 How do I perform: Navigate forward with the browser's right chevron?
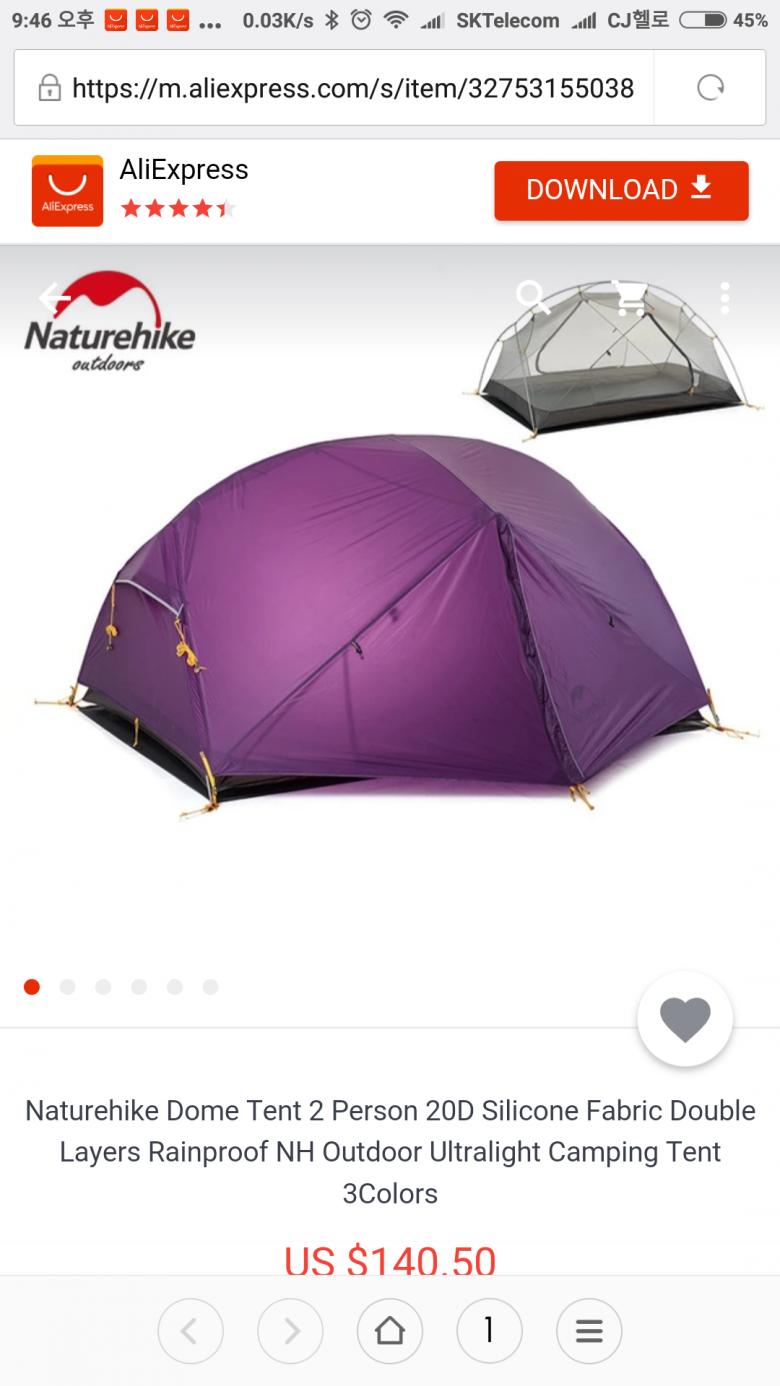coord(290,1331)
